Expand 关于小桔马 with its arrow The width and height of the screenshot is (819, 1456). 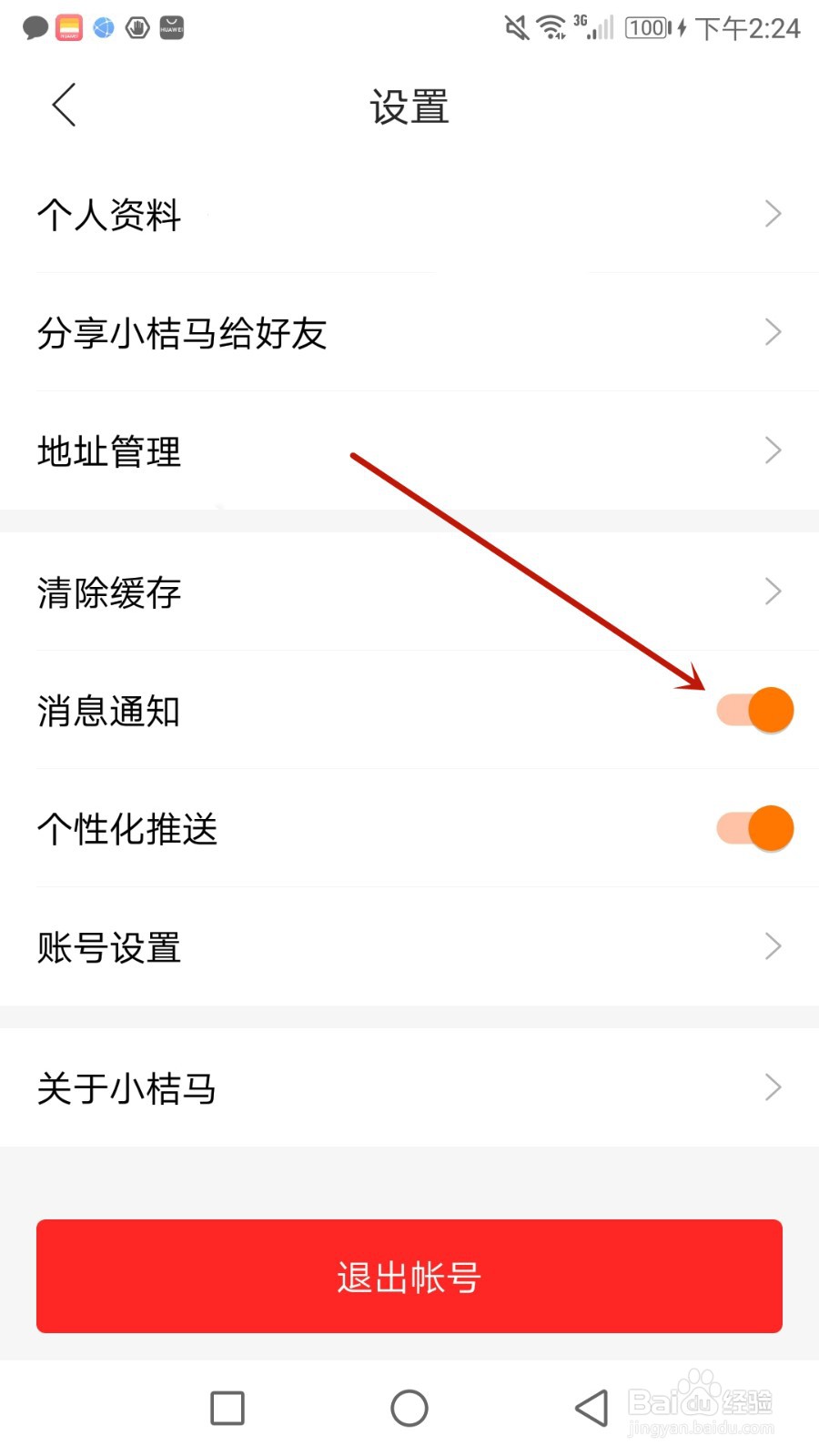[x=773, y=1087]
